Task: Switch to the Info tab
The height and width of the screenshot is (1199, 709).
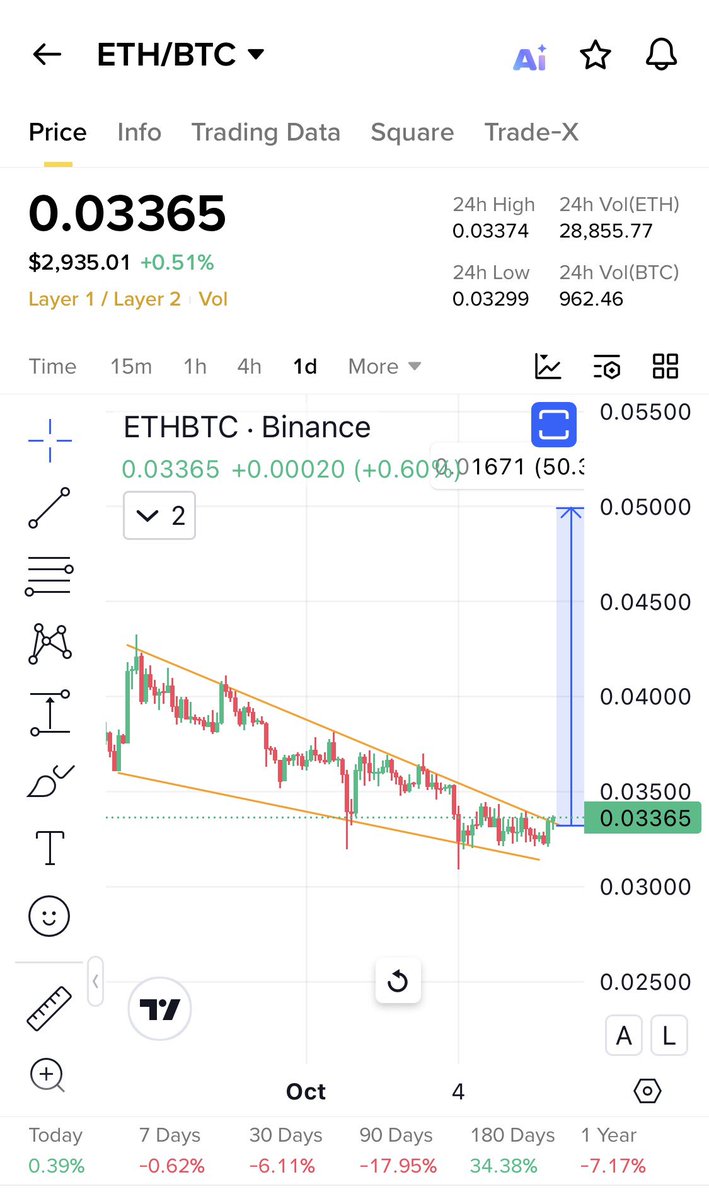Action: coord(139,132)
